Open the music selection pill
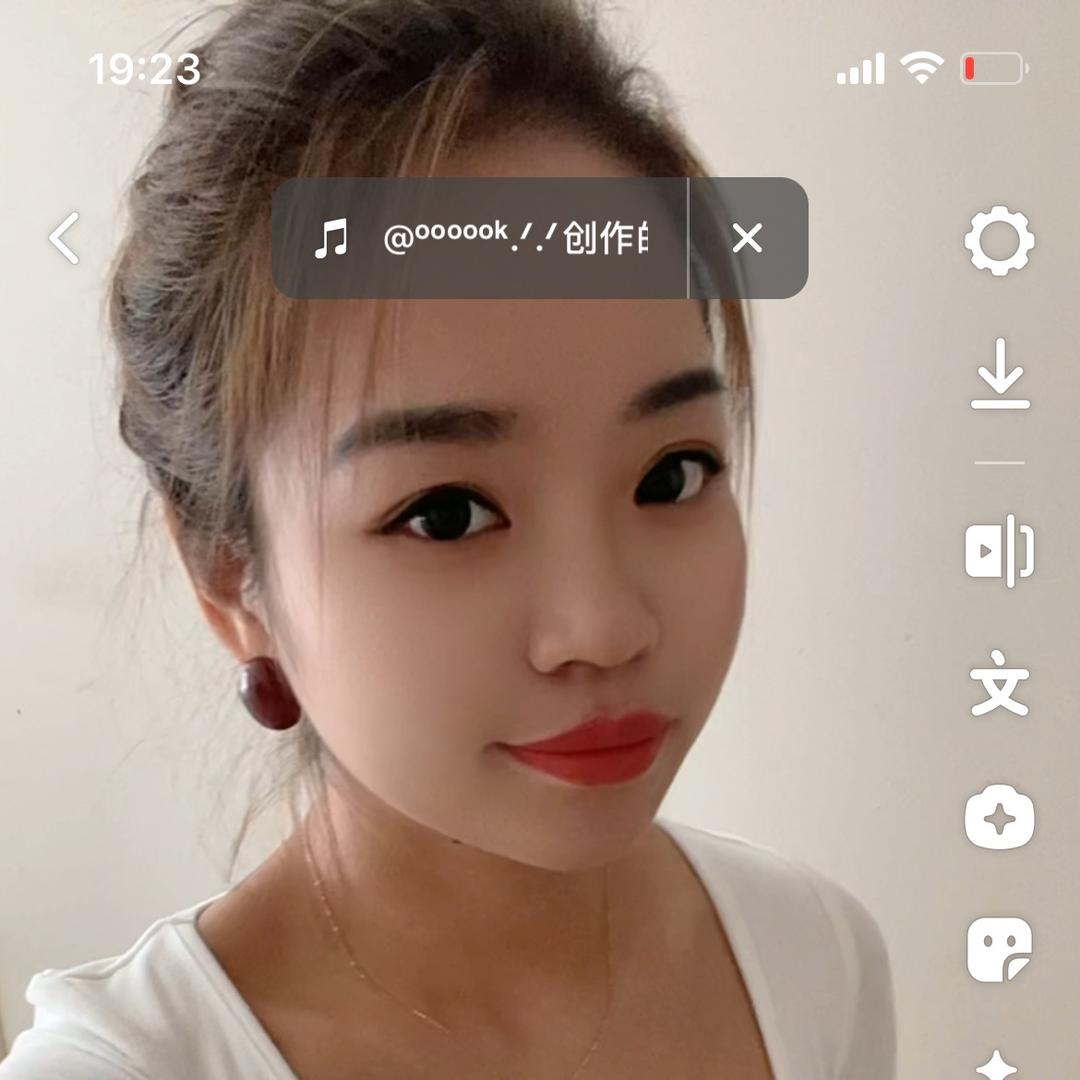1080x1080 pixels. (480, 238)
